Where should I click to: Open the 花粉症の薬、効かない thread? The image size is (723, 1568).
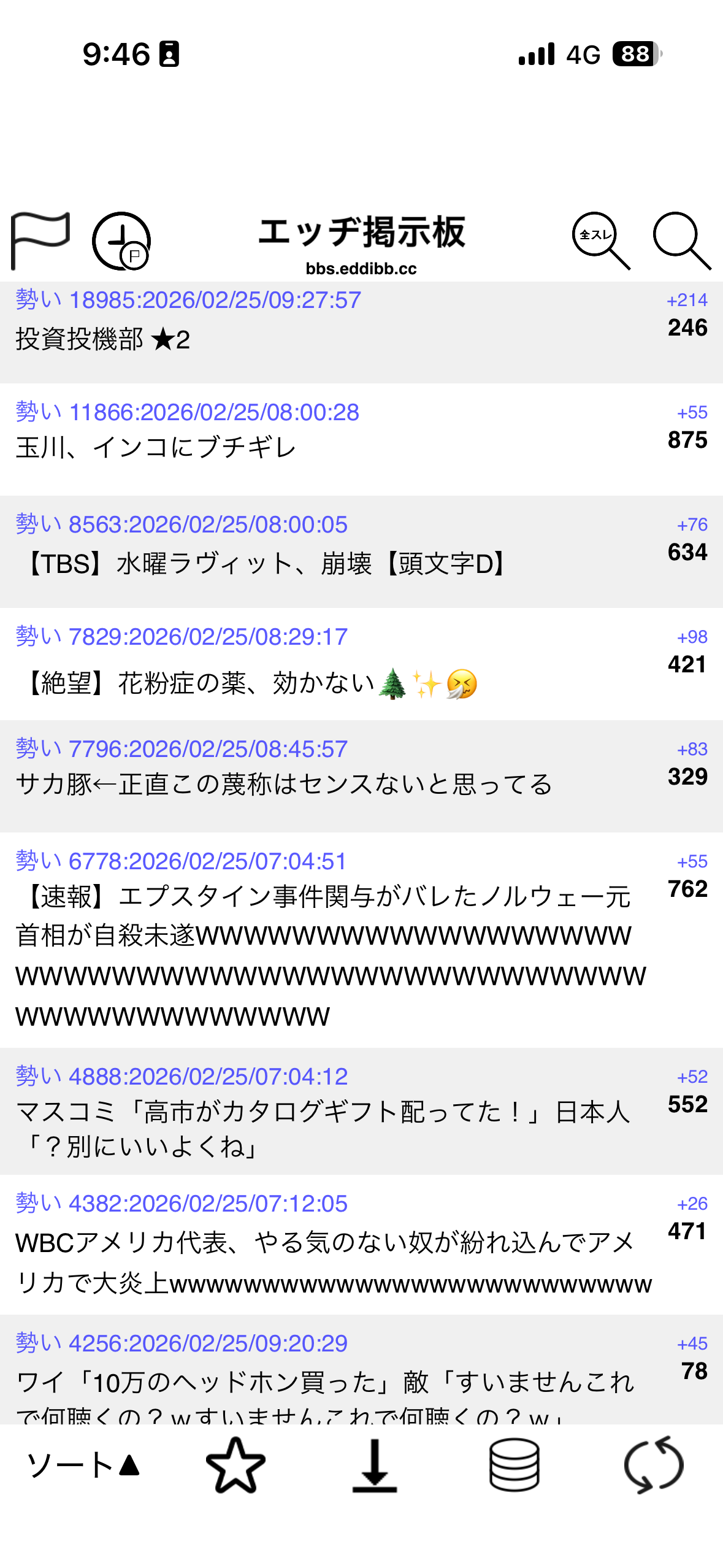tap(245, 683)
